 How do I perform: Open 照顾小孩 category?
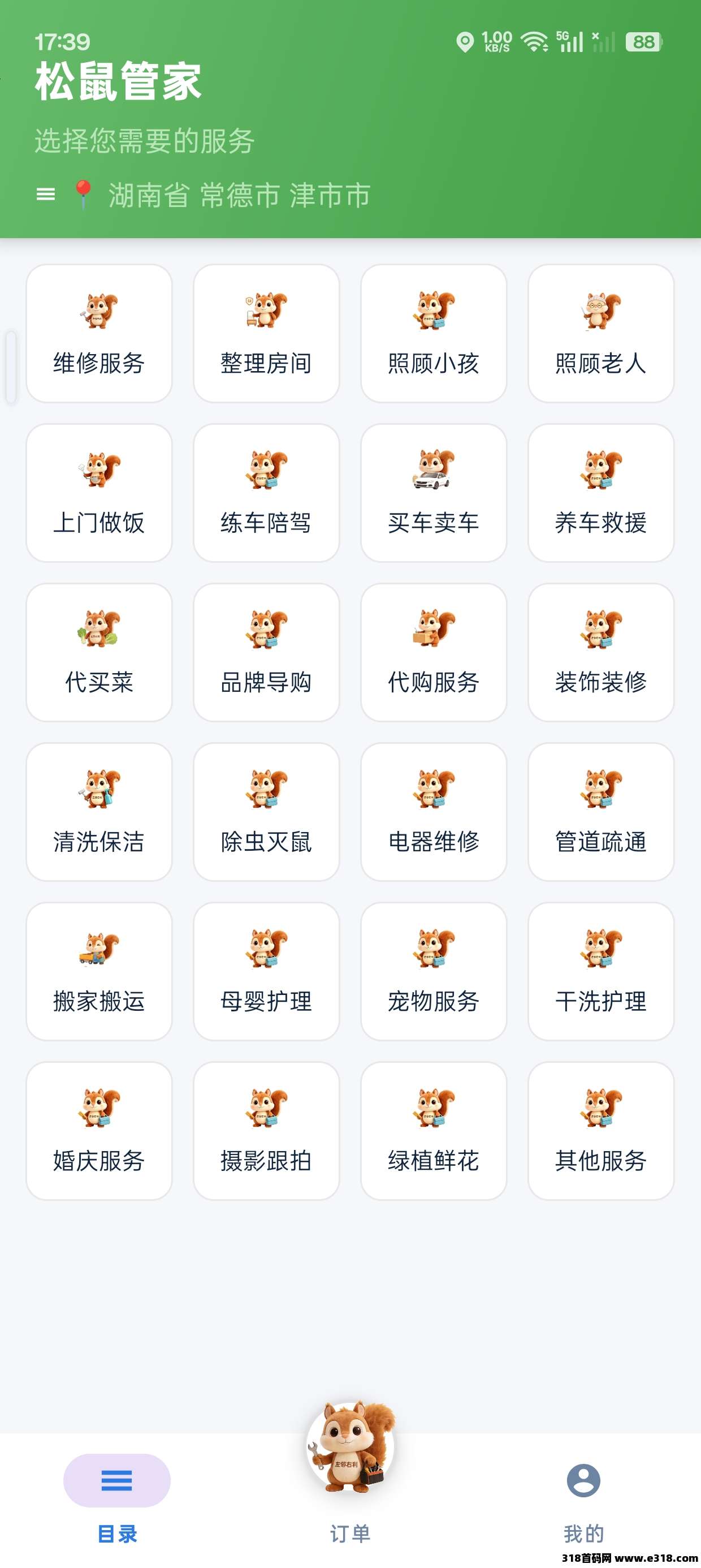point(434,333)
